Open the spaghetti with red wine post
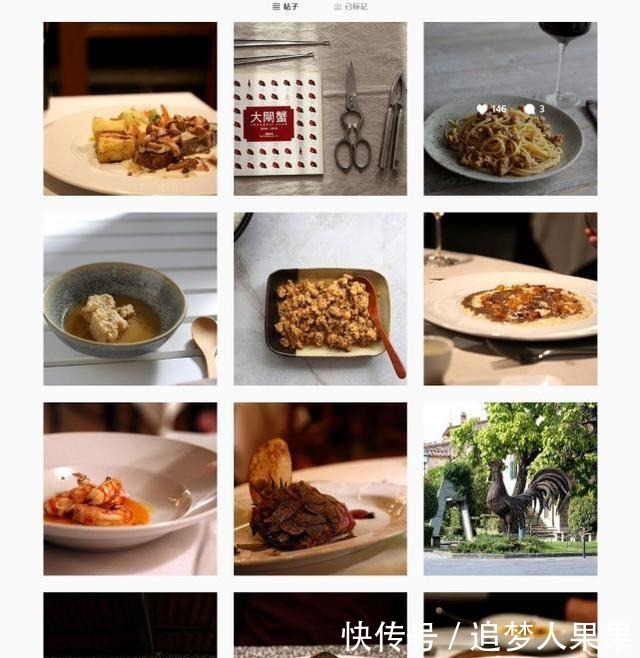640x658 pixels. 510,108
